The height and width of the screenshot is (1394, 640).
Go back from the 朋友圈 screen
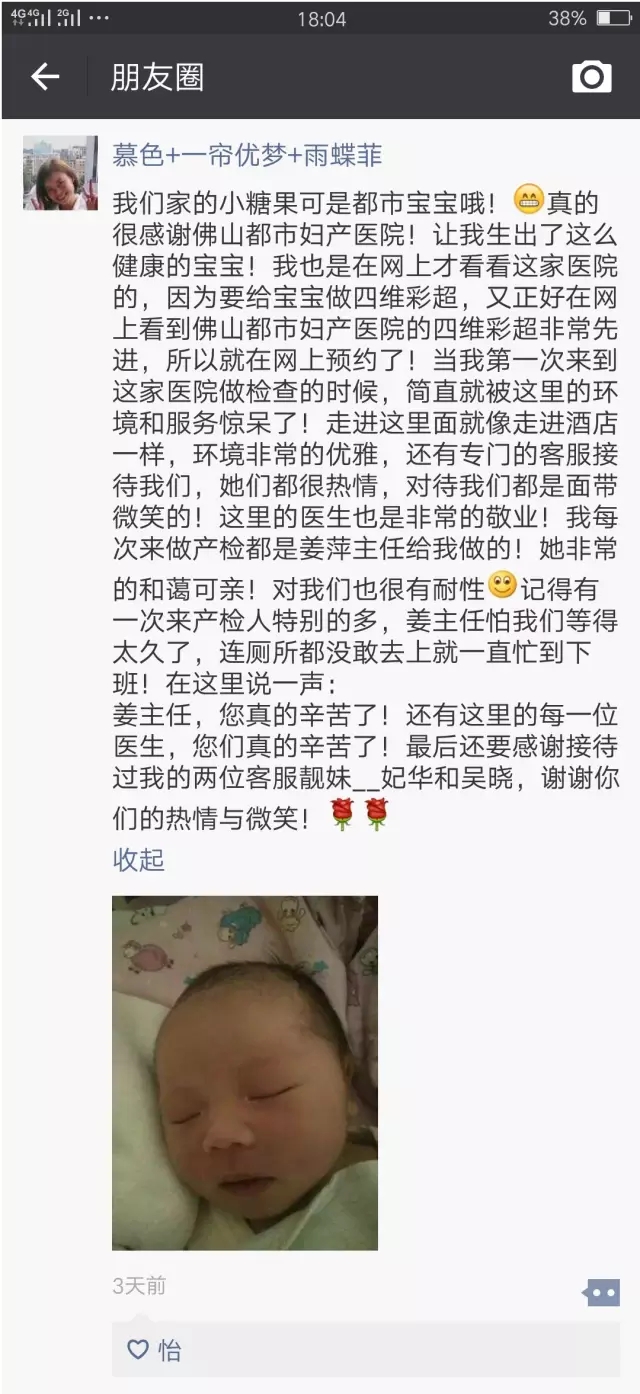pyautogui.click(x=45, y=77)
